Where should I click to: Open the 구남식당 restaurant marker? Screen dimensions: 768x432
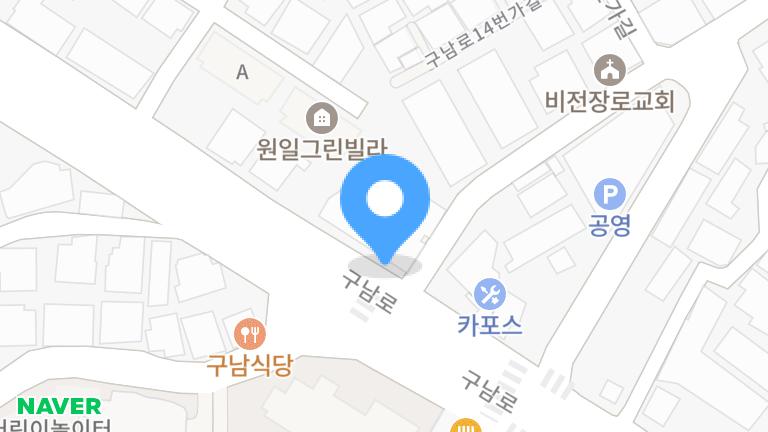pyautogui.click(x=248, y=333)
